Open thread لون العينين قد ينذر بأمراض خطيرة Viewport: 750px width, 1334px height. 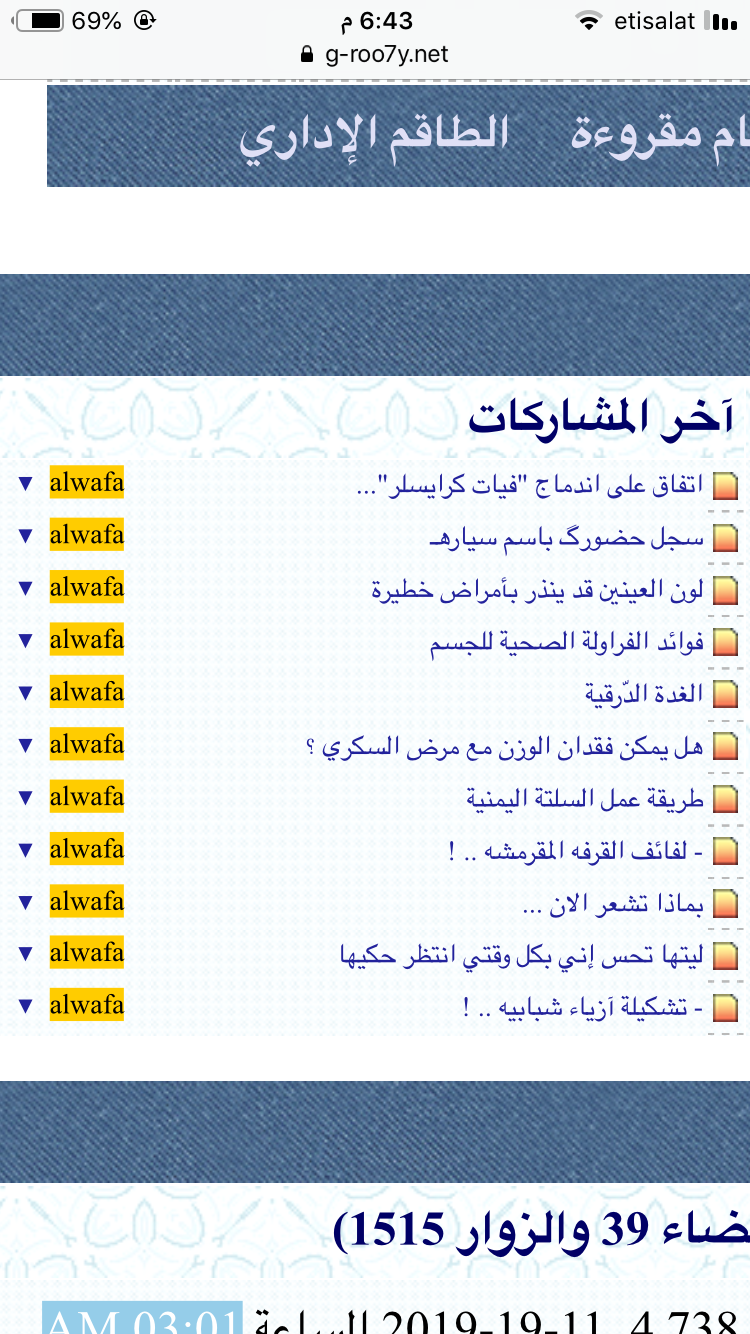coord(537,590)
